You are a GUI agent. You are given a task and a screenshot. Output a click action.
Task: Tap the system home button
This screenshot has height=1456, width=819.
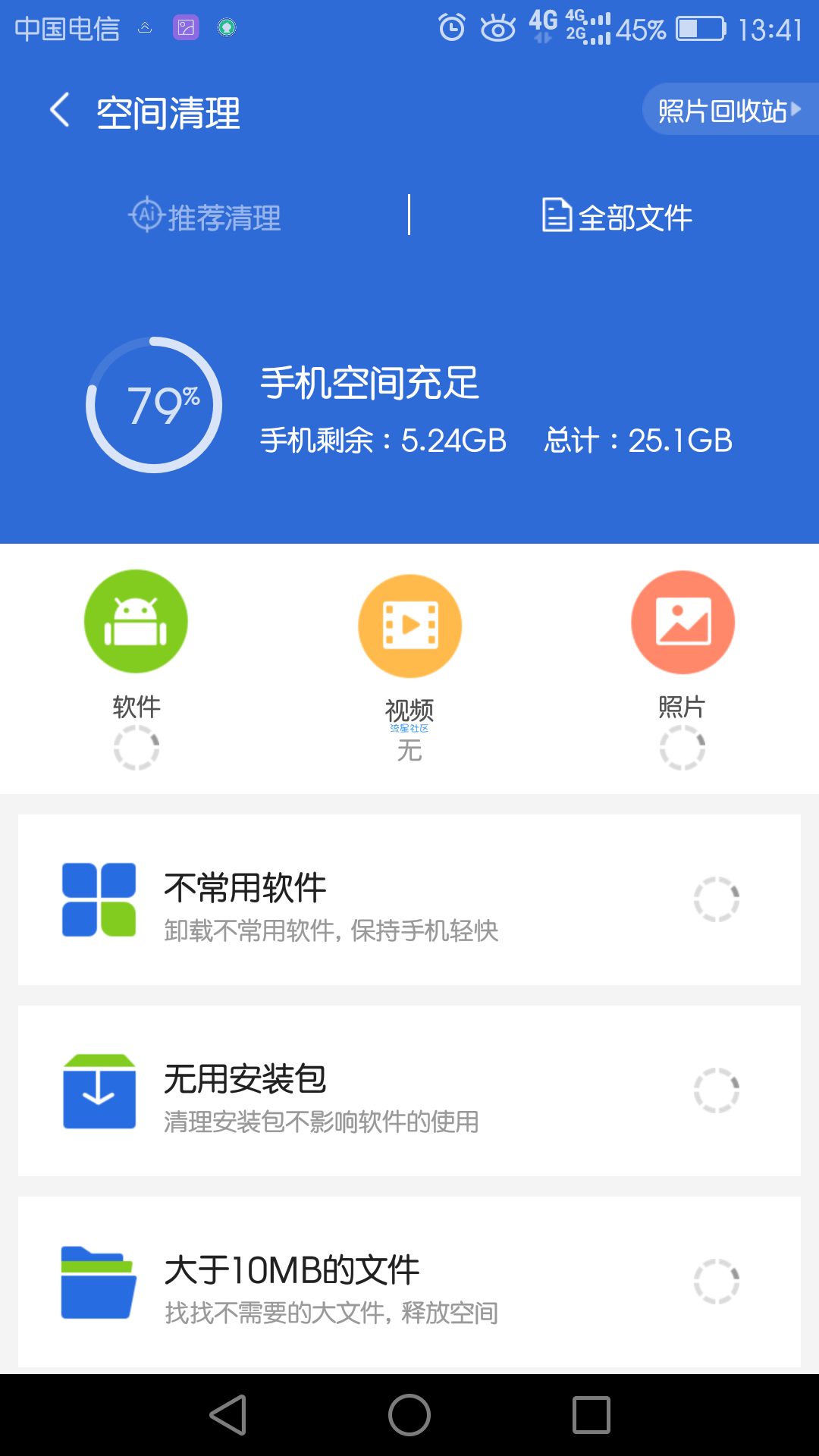click(x=409, y=1415)
